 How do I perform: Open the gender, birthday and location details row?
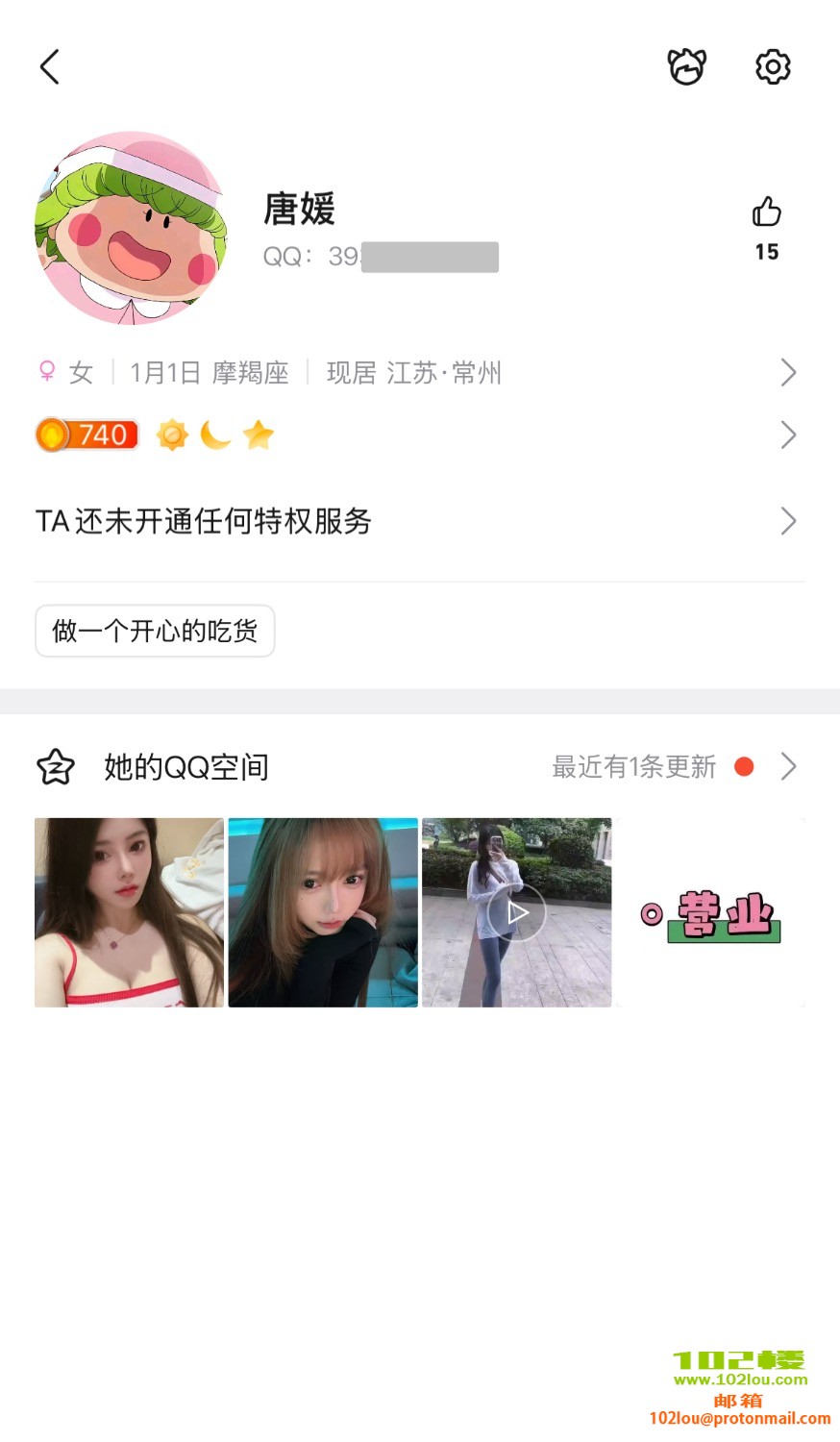point(419,373)
